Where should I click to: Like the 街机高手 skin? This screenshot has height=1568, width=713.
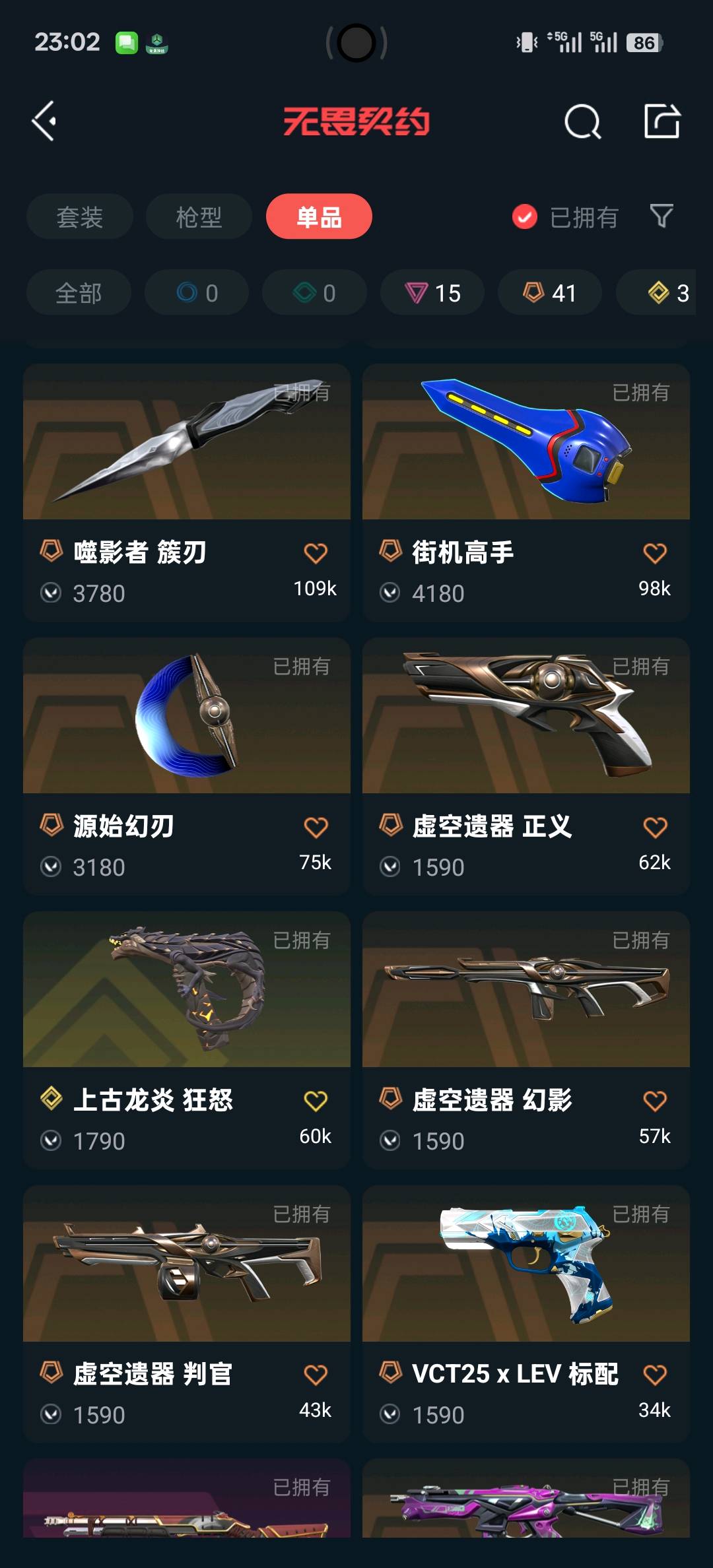point(654,554)
